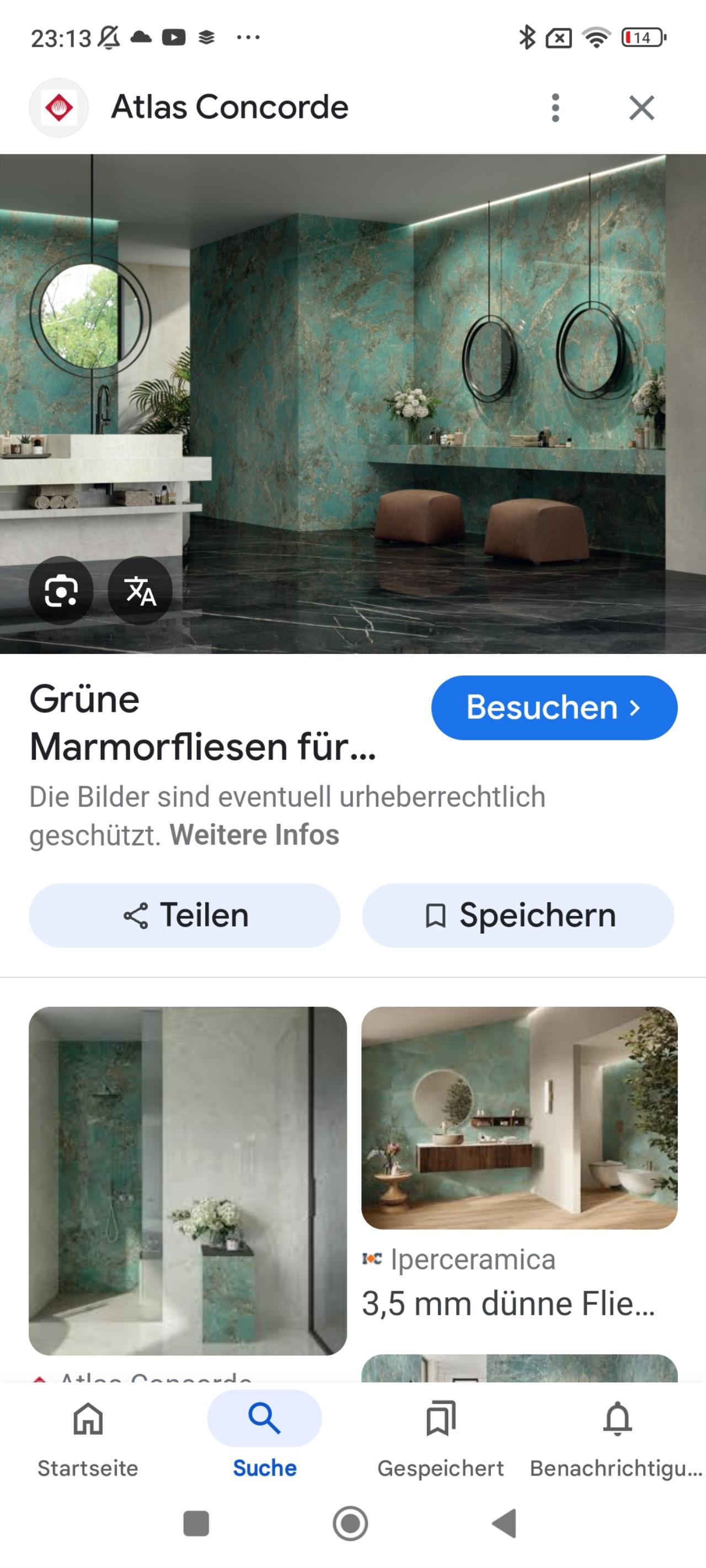Search this image with Google Lens

click(x=61, y=590)
